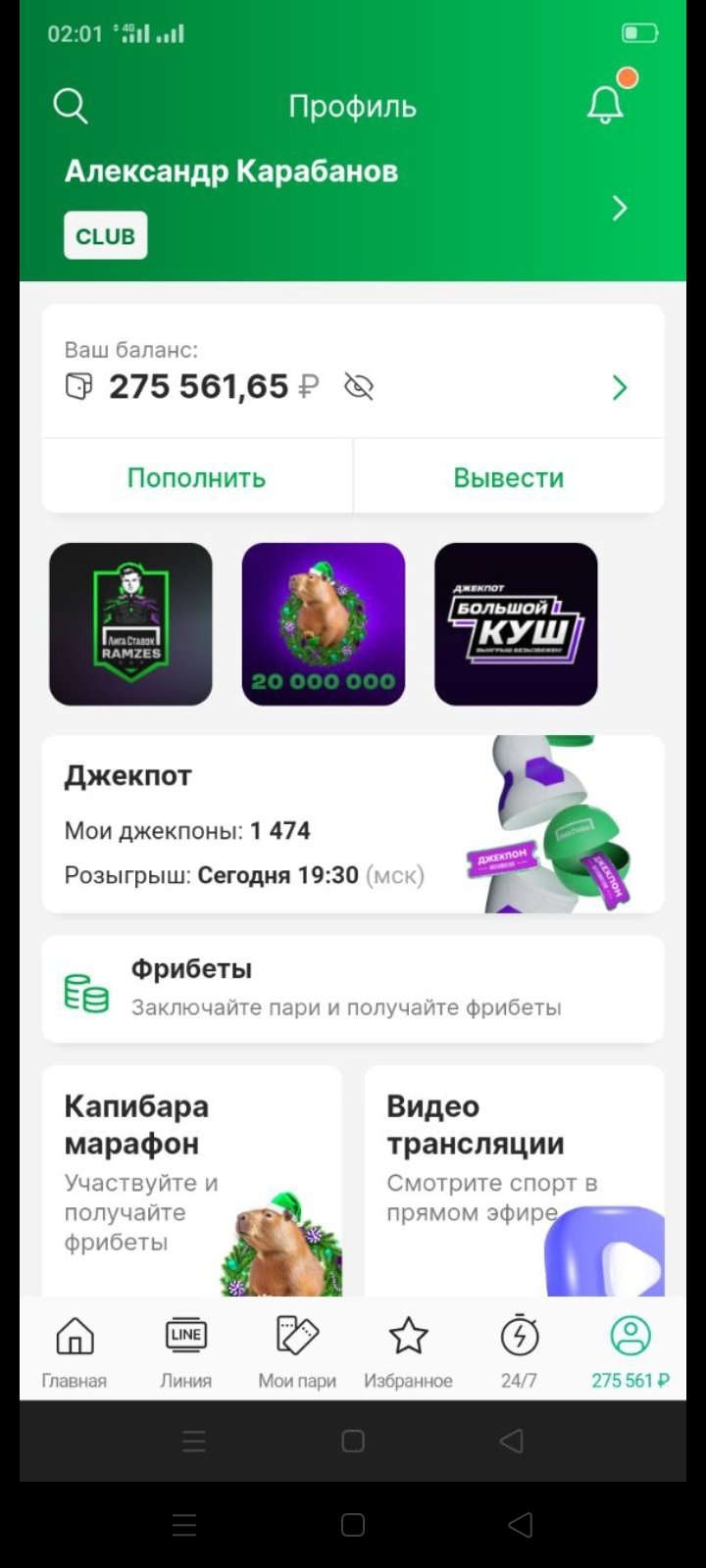Open the 20 000 000 capybara tile
The width and height of the screenshot is (706, 1568).
point(324,624)
